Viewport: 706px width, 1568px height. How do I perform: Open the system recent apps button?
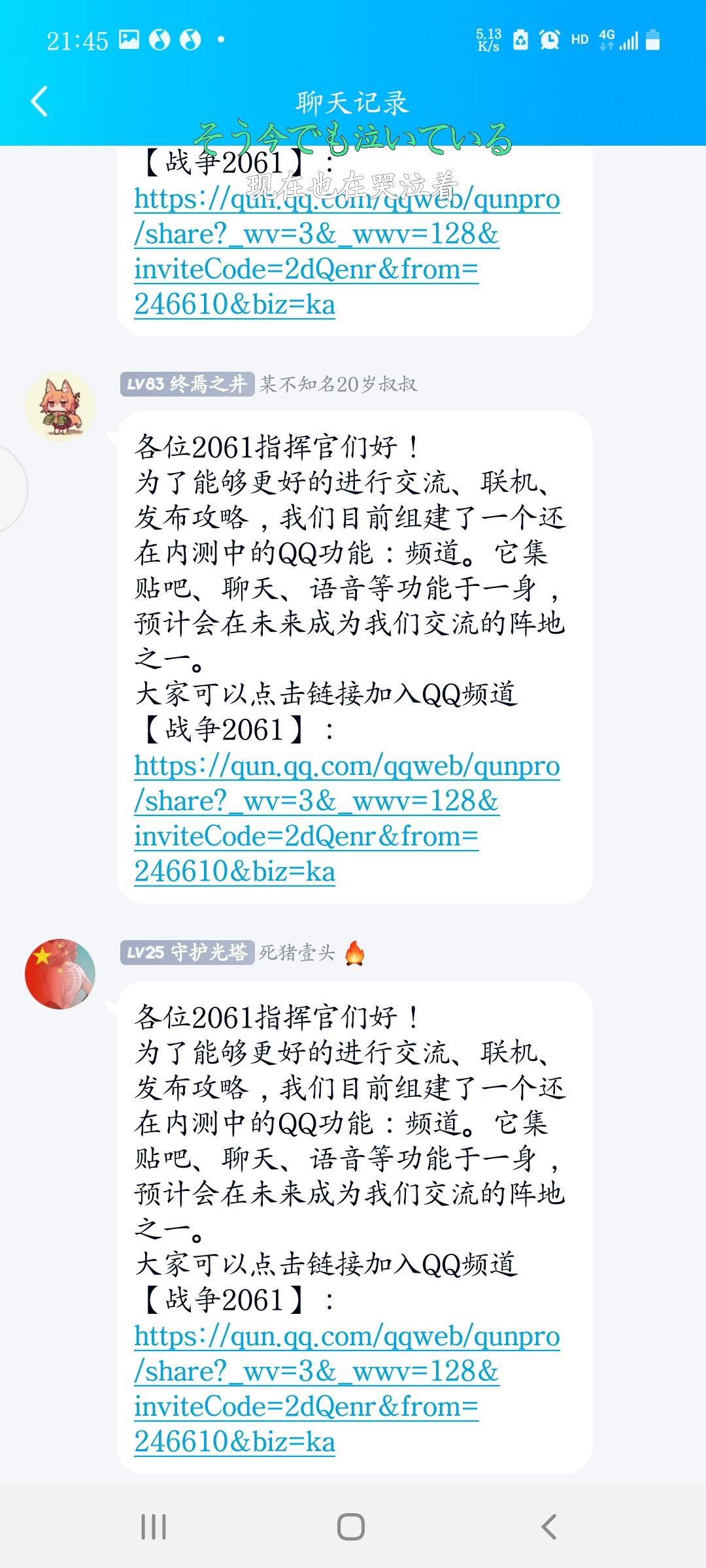click(154, 1527)
